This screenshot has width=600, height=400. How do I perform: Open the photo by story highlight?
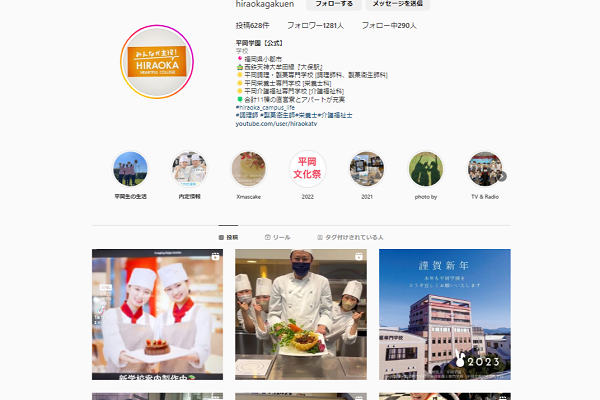pyautogui.click(x=426, y=170)
